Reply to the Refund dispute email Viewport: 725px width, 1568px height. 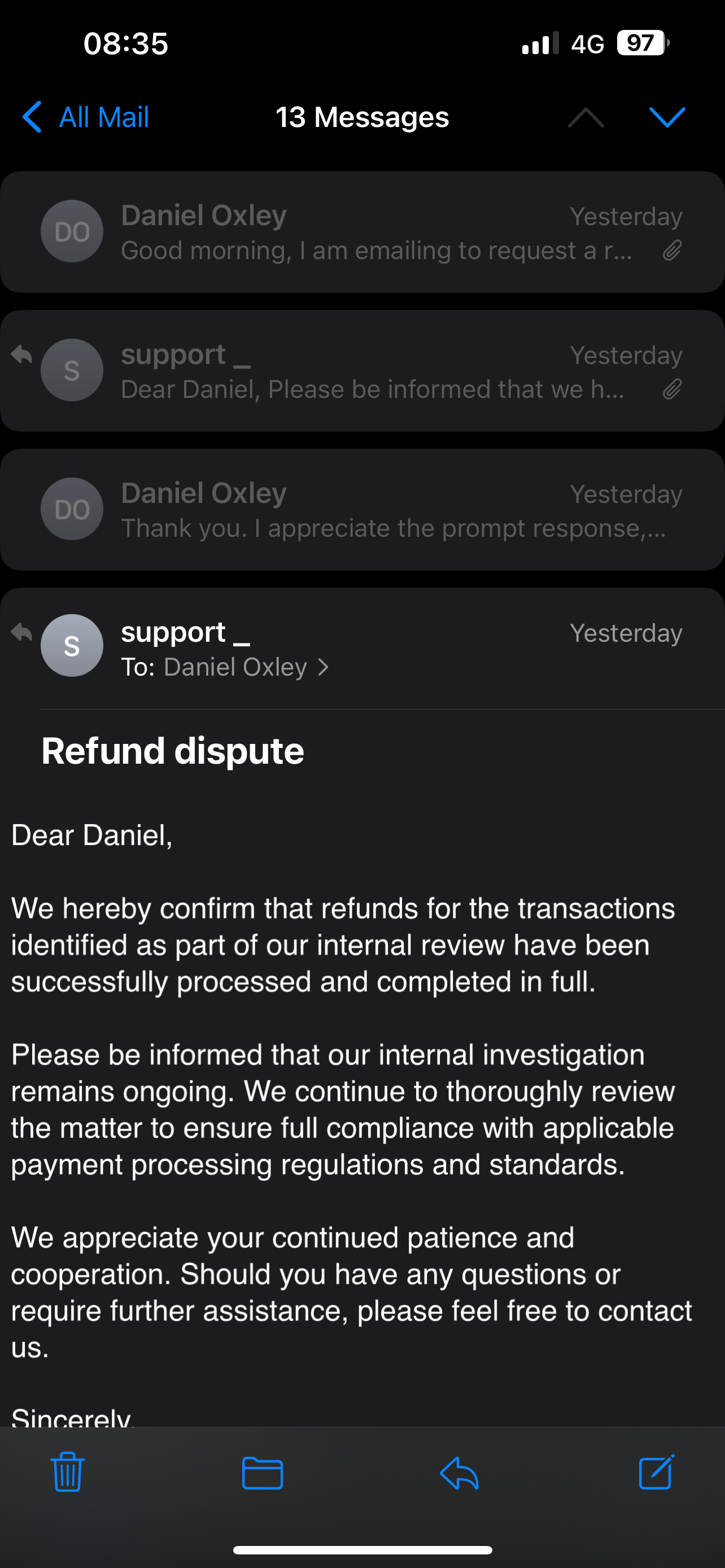coord(459,1473)
